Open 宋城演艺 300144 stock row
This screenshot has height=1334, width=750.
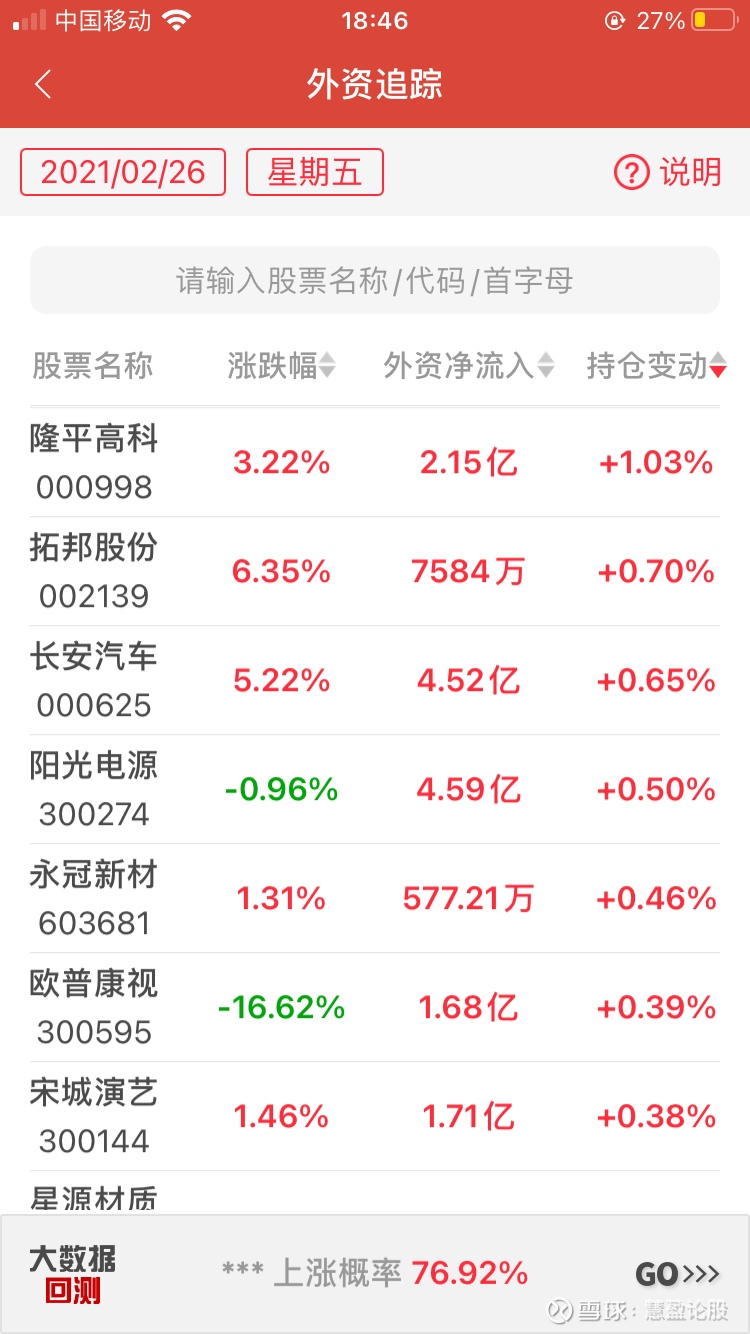click(x=375, y=1116)
